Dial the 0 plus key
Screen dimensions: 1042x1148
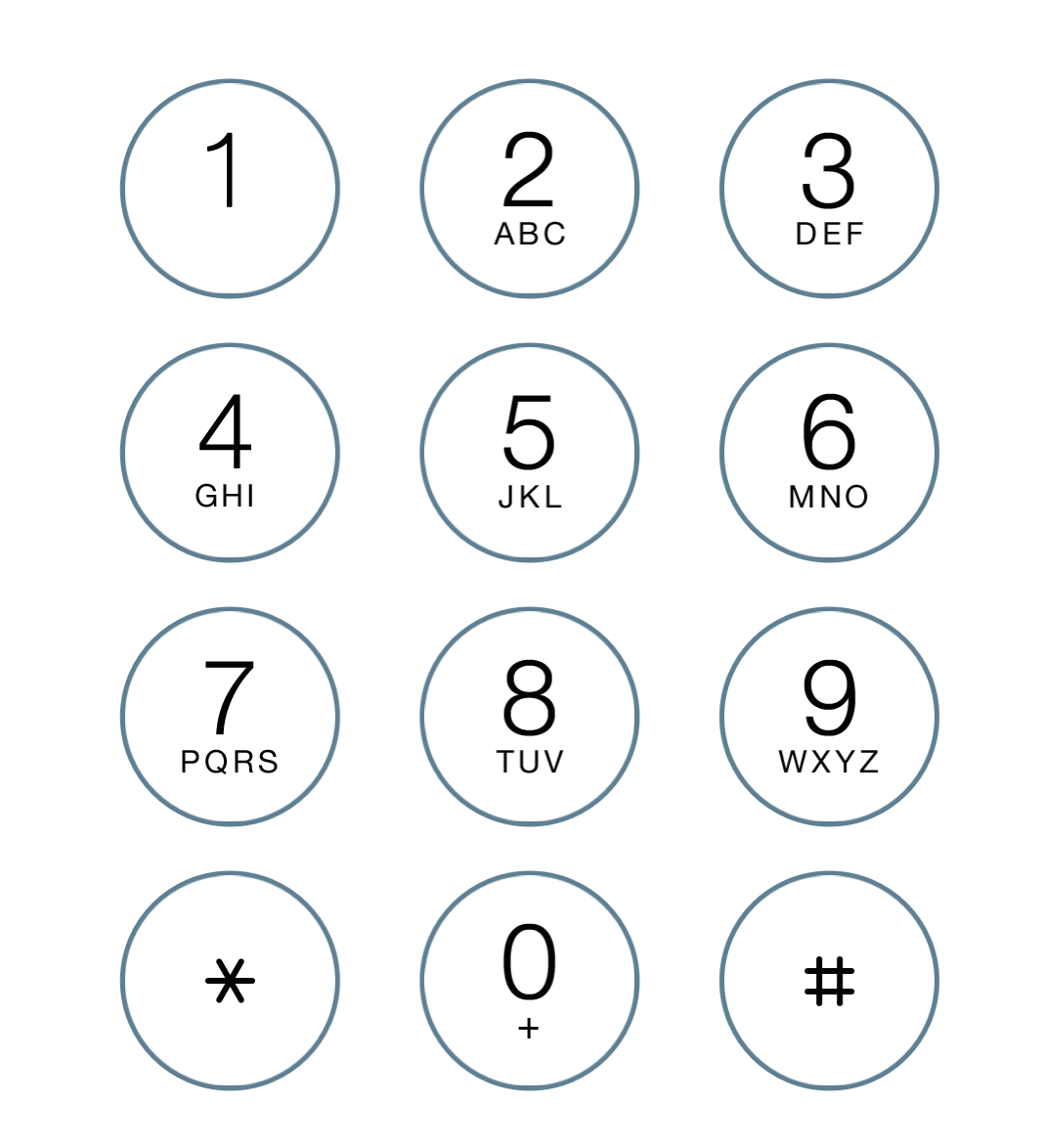(530, 980)
